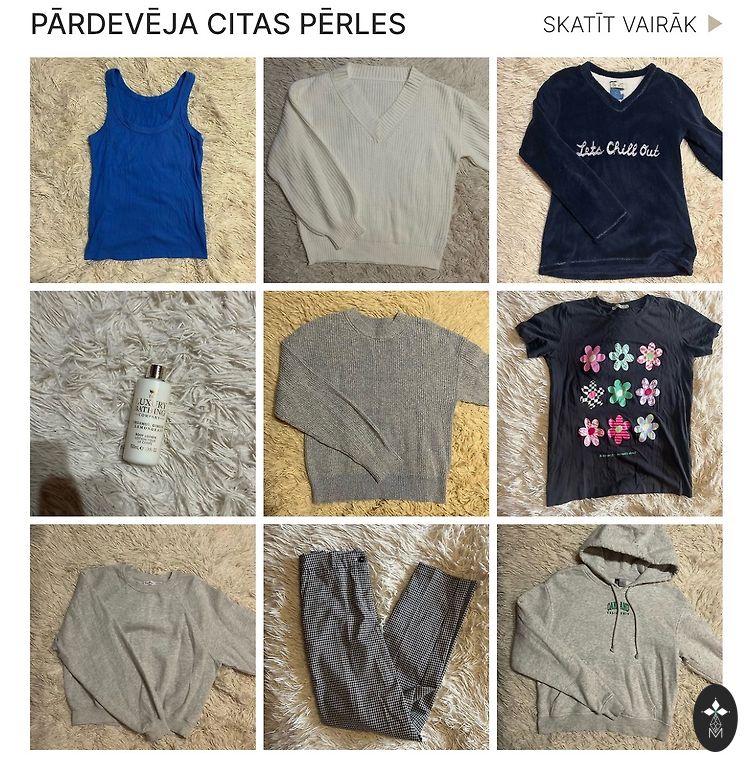View the dark flower-print T-shirt item
Viewport: 754px width, 768px height.
click(609, 404)
